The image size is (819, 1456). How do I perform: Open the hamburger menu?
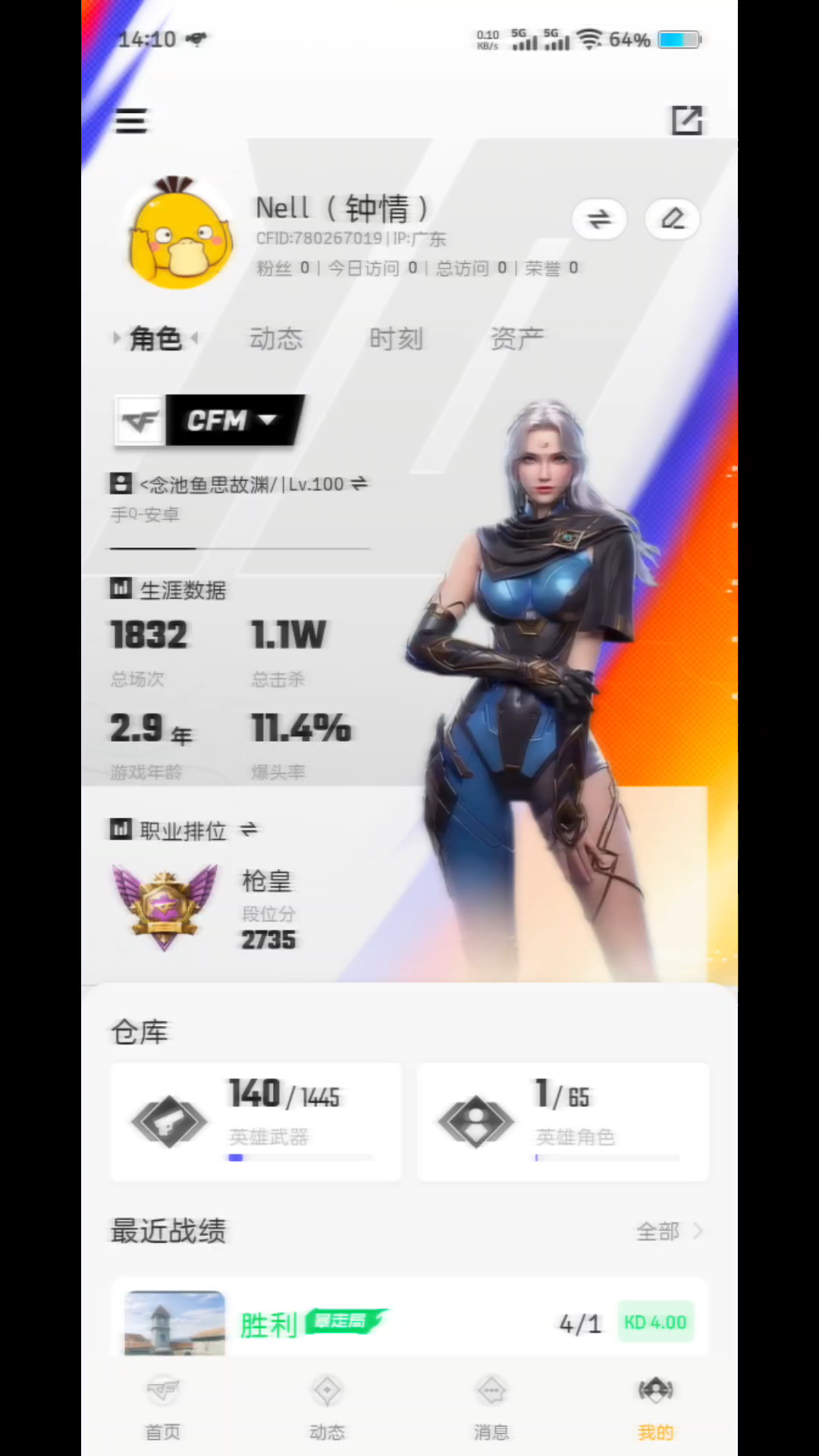tap(131, 121)
